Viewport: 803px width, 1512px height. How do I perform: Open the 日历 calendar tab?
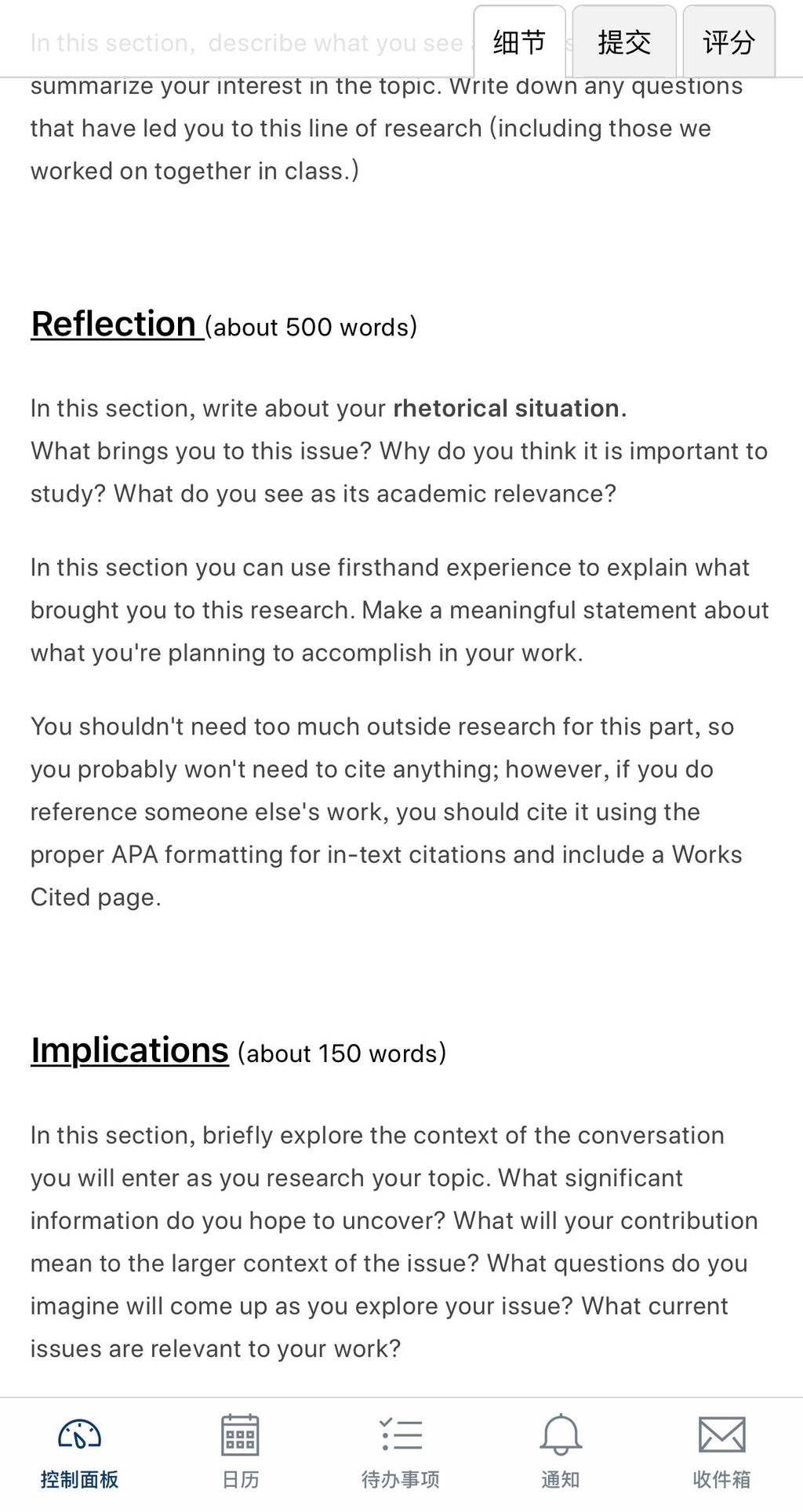tap(240, 1454)
